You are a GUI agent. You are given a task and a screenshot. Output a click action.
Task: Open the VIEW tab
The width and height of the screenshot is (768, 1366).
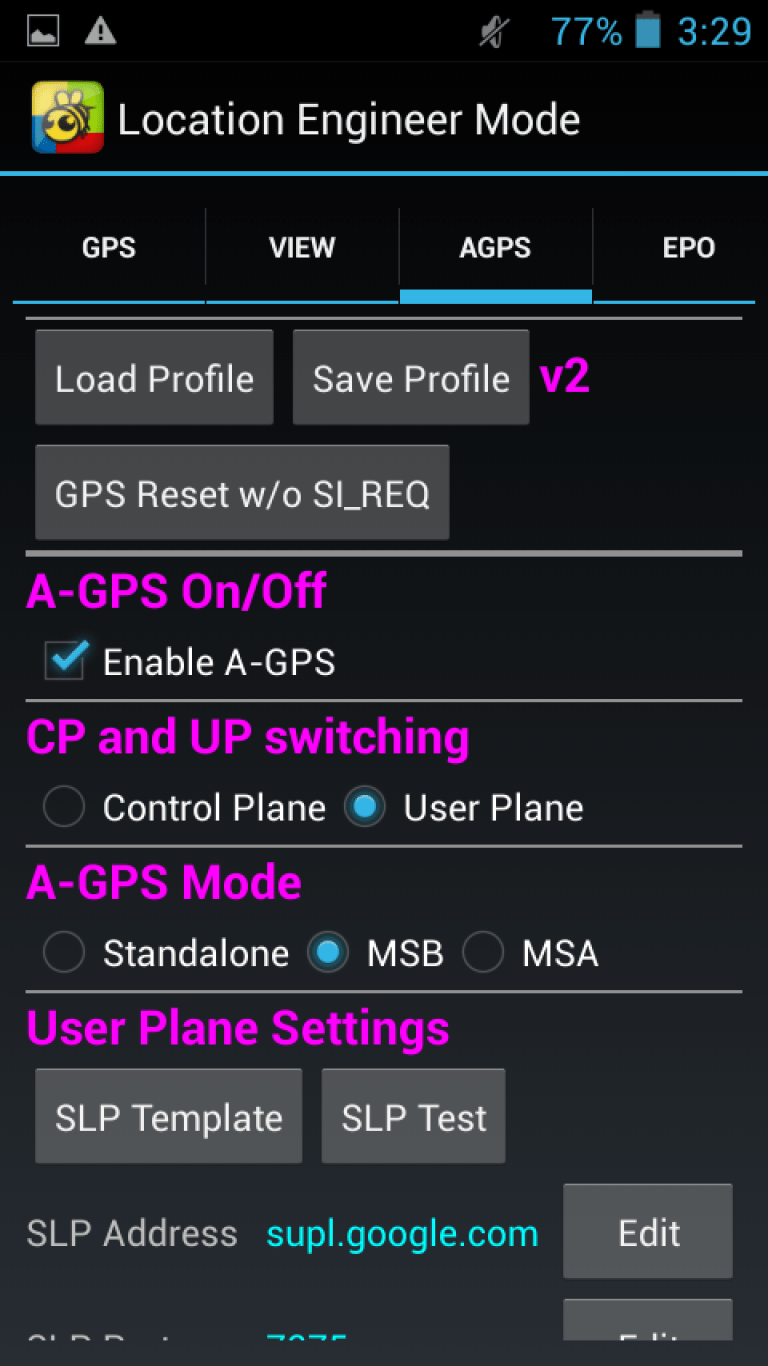pos(302,248)
